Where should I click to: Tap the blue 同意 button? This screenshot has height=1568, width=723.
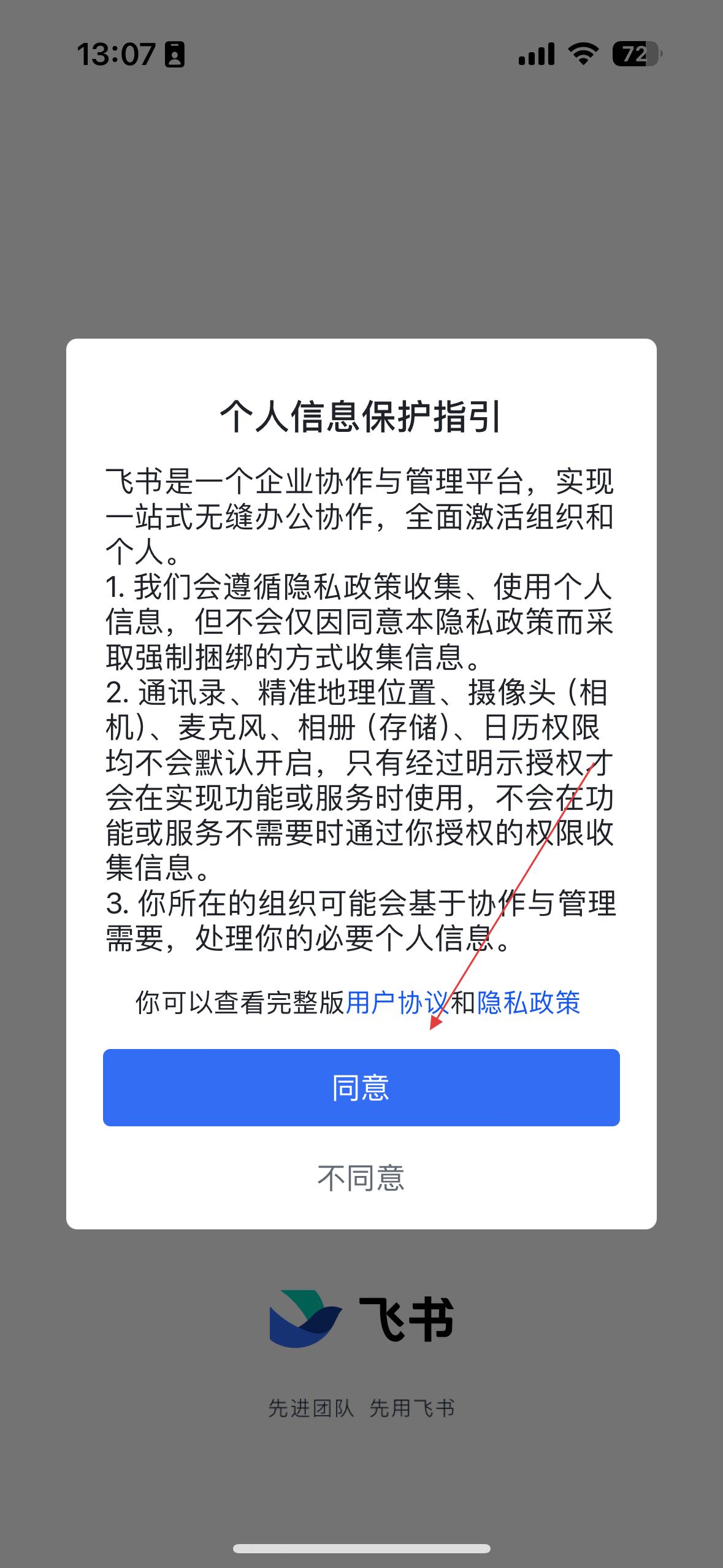(361, 1087)
